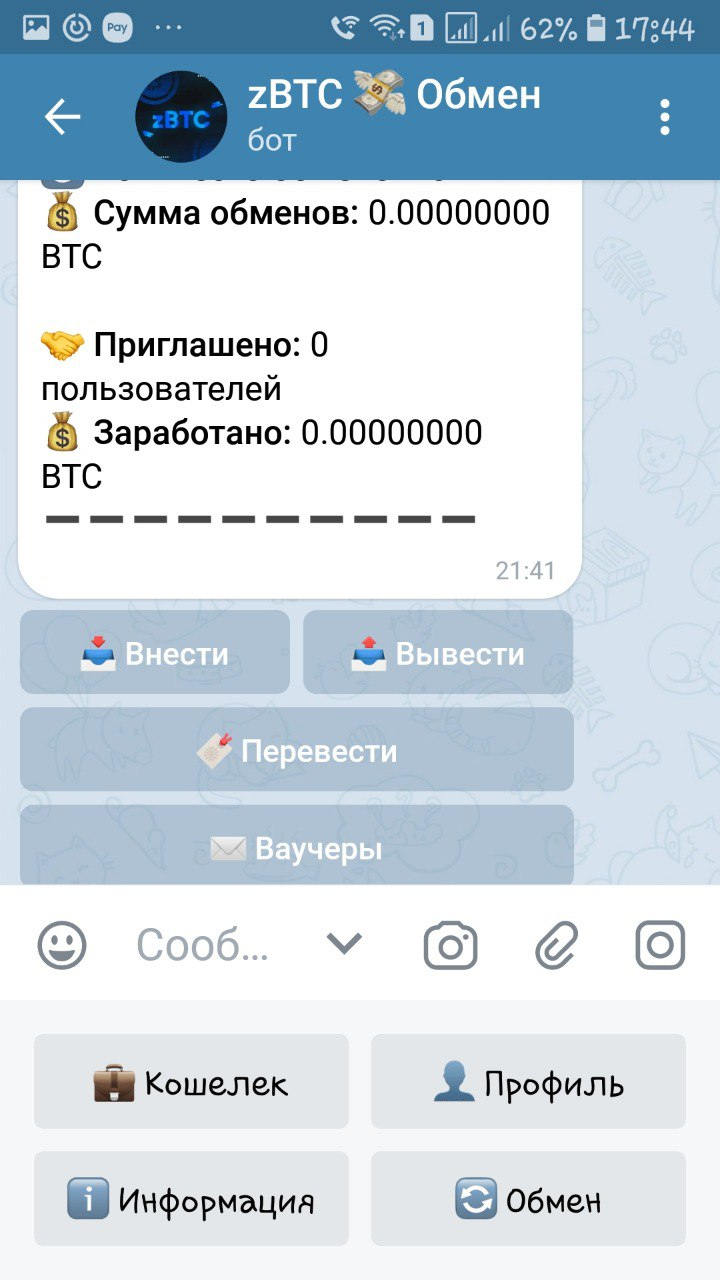Choose the Кошелек keyboard button
This screenshot has width=720, height=1280.
click(191, 1082)
